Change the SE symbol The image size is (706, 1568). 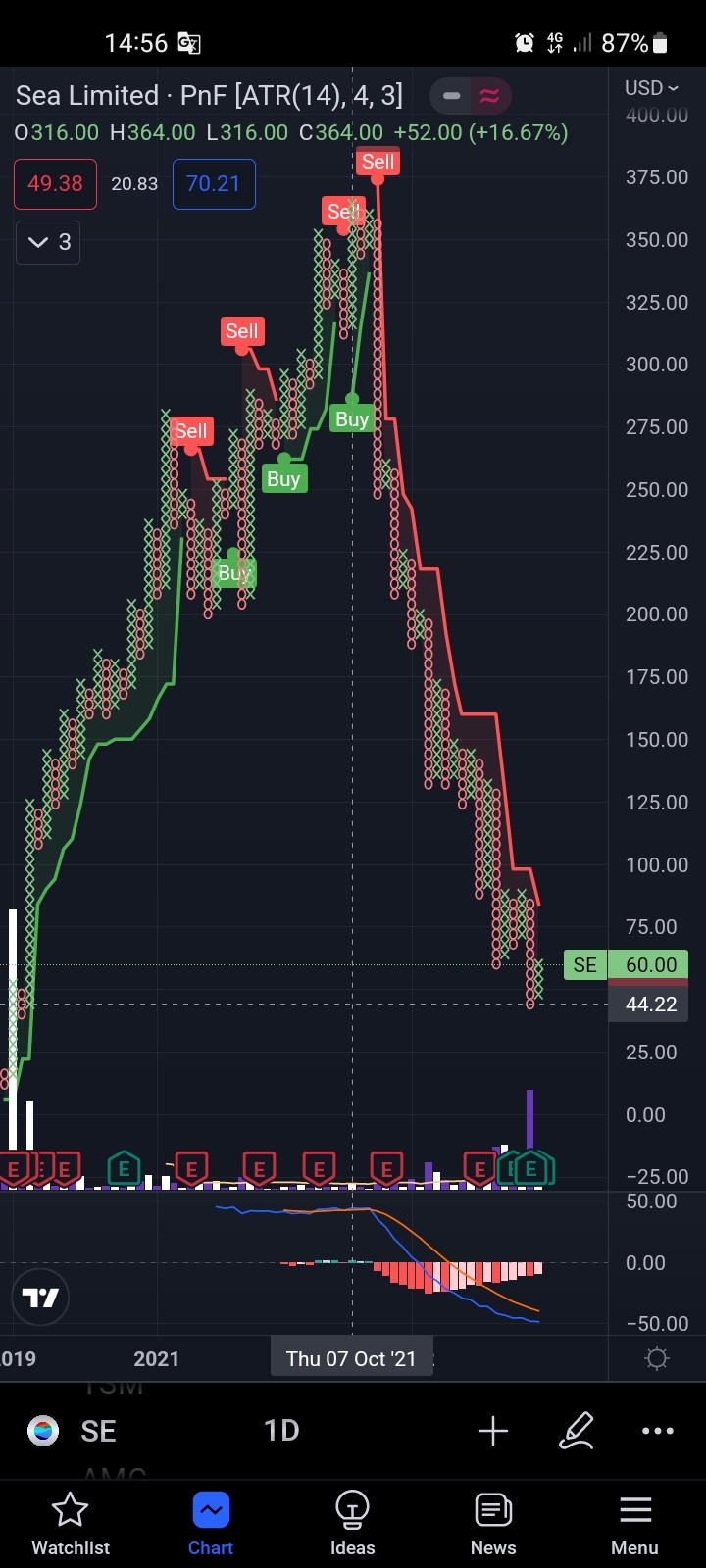97,1431
